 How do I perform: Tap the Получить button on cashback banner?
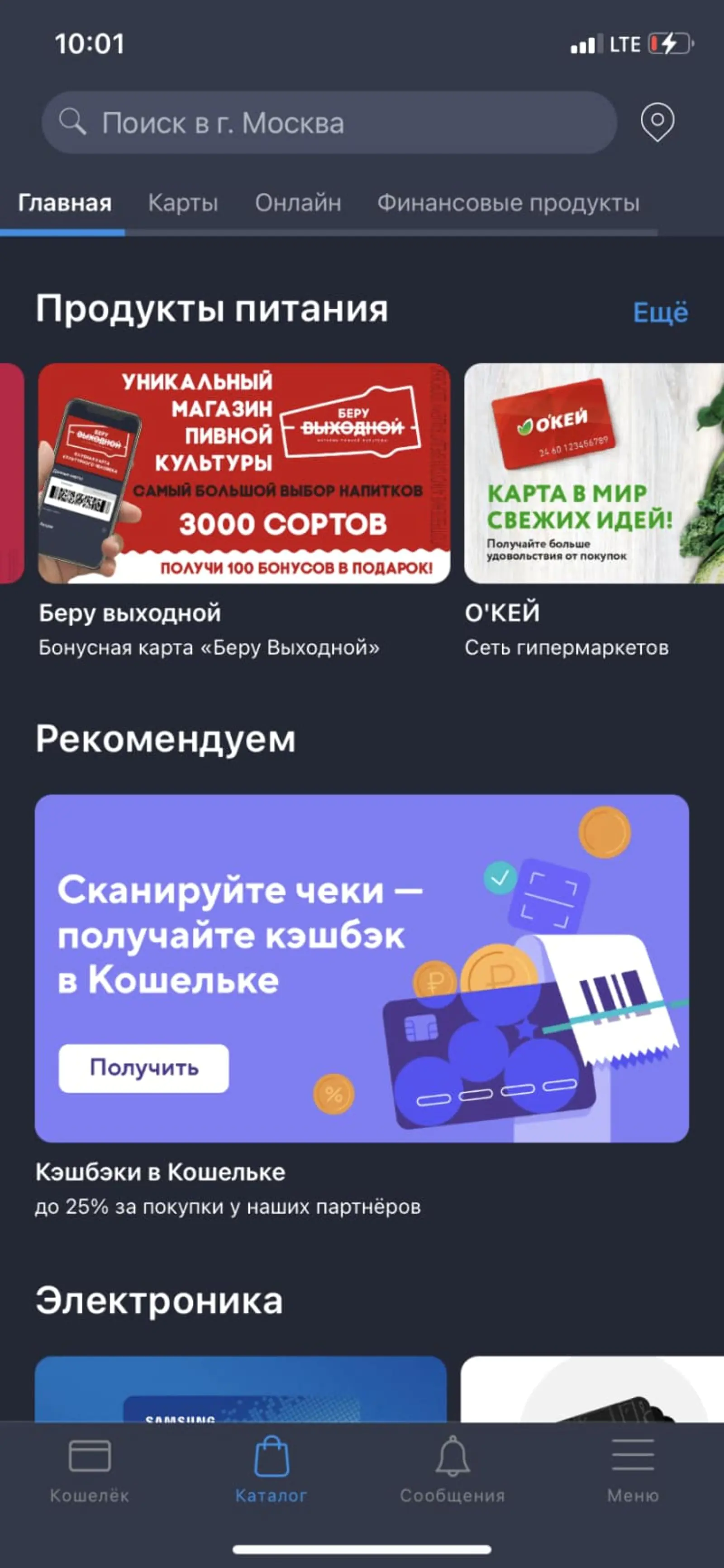point(143,1068)
